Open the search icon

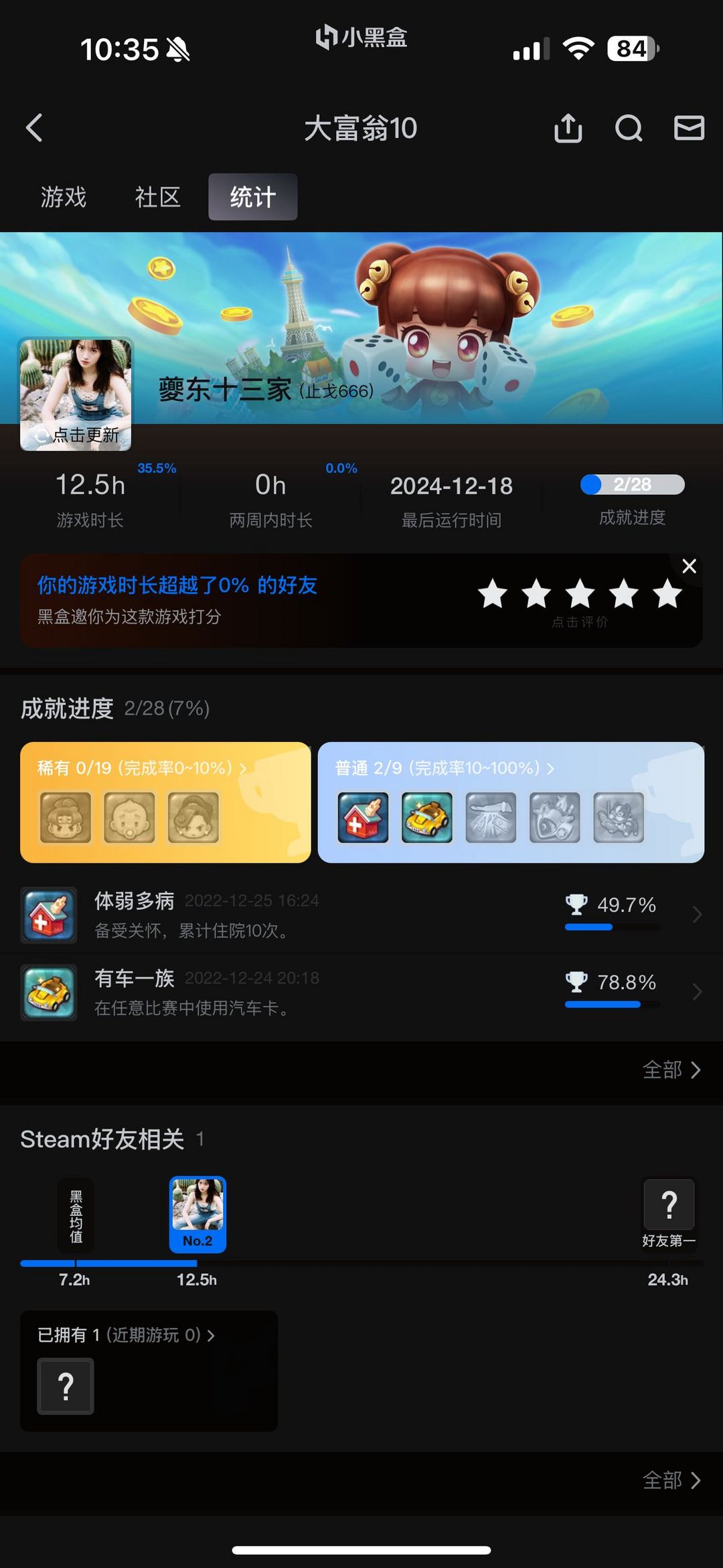629,128
